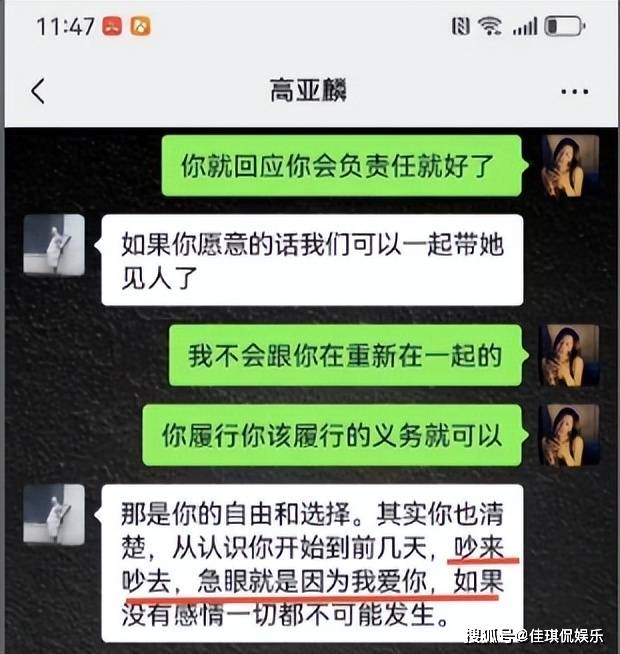Open 高亚麟's avatar beside 如果你愿意的话 message
The height and width of the screenshot is (654, 620).
tap(54, 244)
